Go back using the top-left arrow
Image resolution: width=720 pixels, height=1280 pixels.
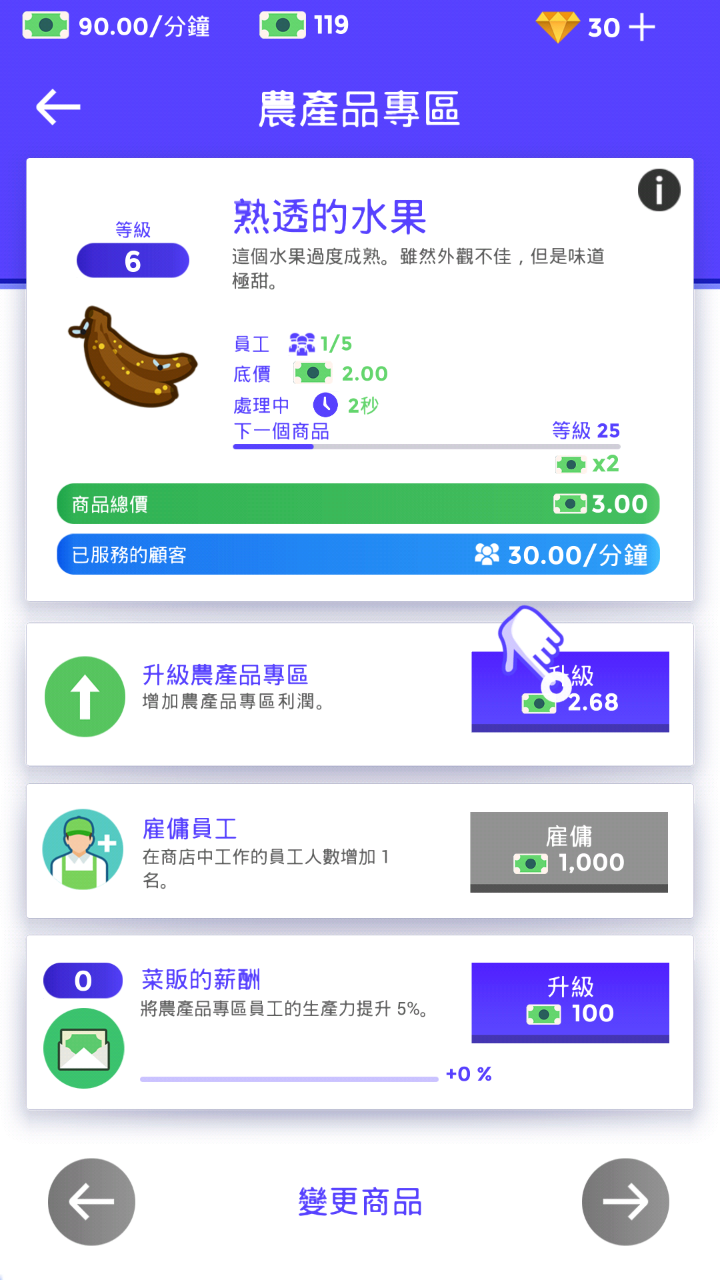click(55, 106)
